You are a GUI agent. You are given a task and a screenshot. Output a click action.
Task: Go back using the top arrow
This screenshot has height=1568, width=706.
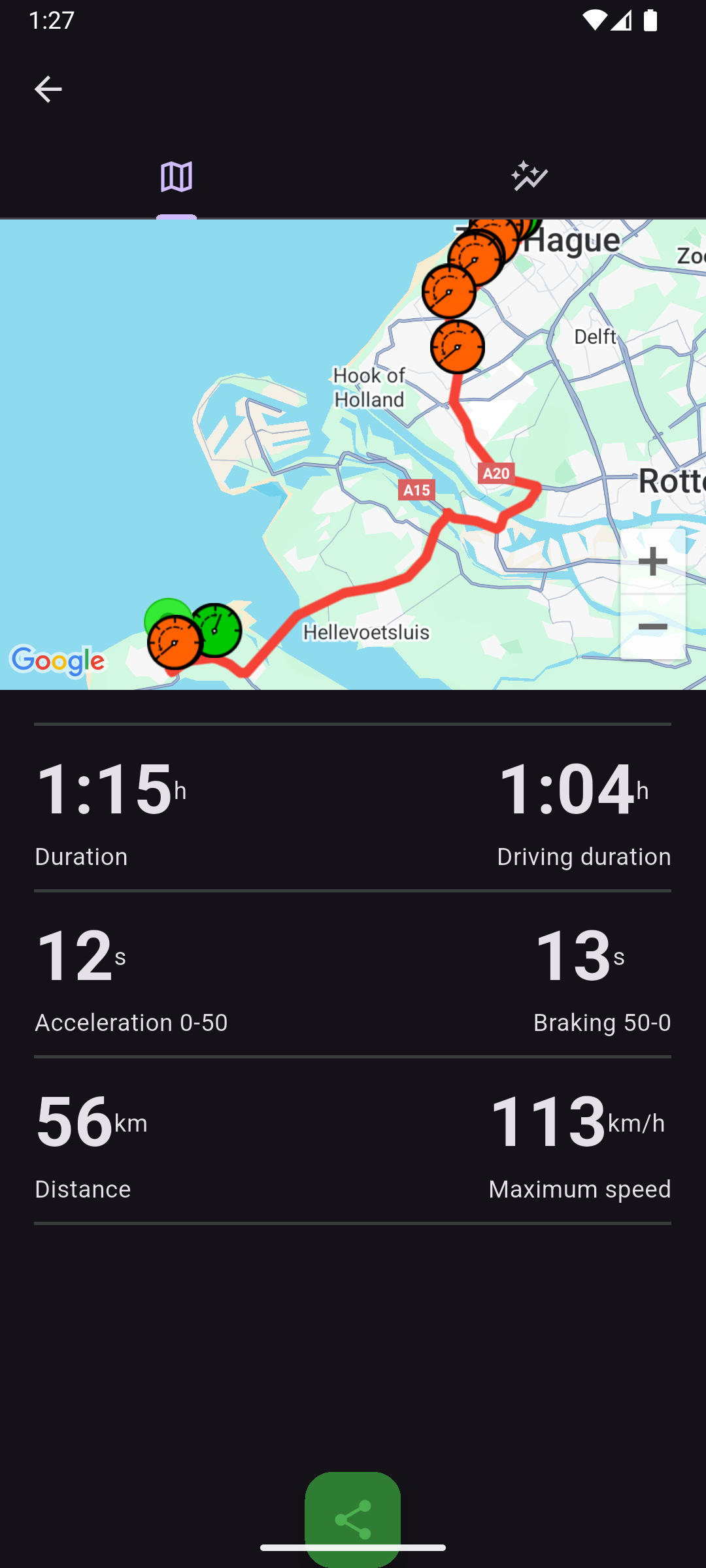pos(48,89)
